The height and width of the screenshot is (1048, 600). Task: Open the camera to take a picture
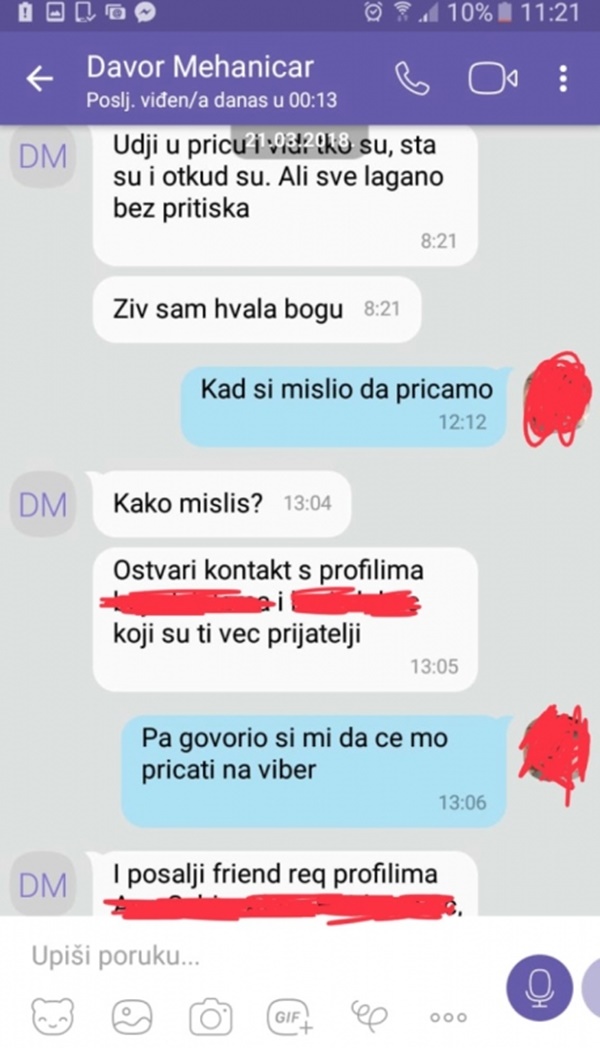coord(211,1017)
